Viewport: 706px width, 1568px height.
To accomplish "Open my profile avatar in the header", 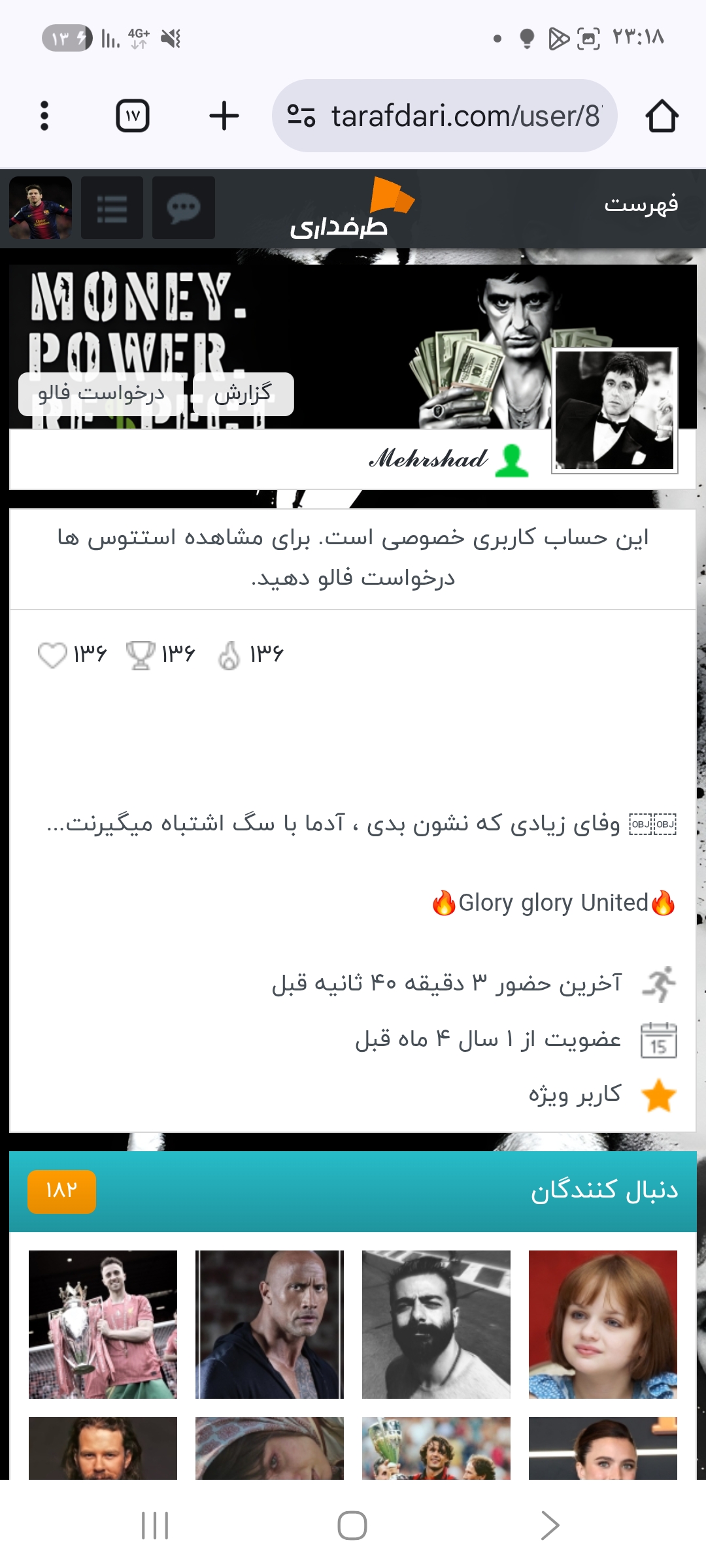I will tap(41, 208).
